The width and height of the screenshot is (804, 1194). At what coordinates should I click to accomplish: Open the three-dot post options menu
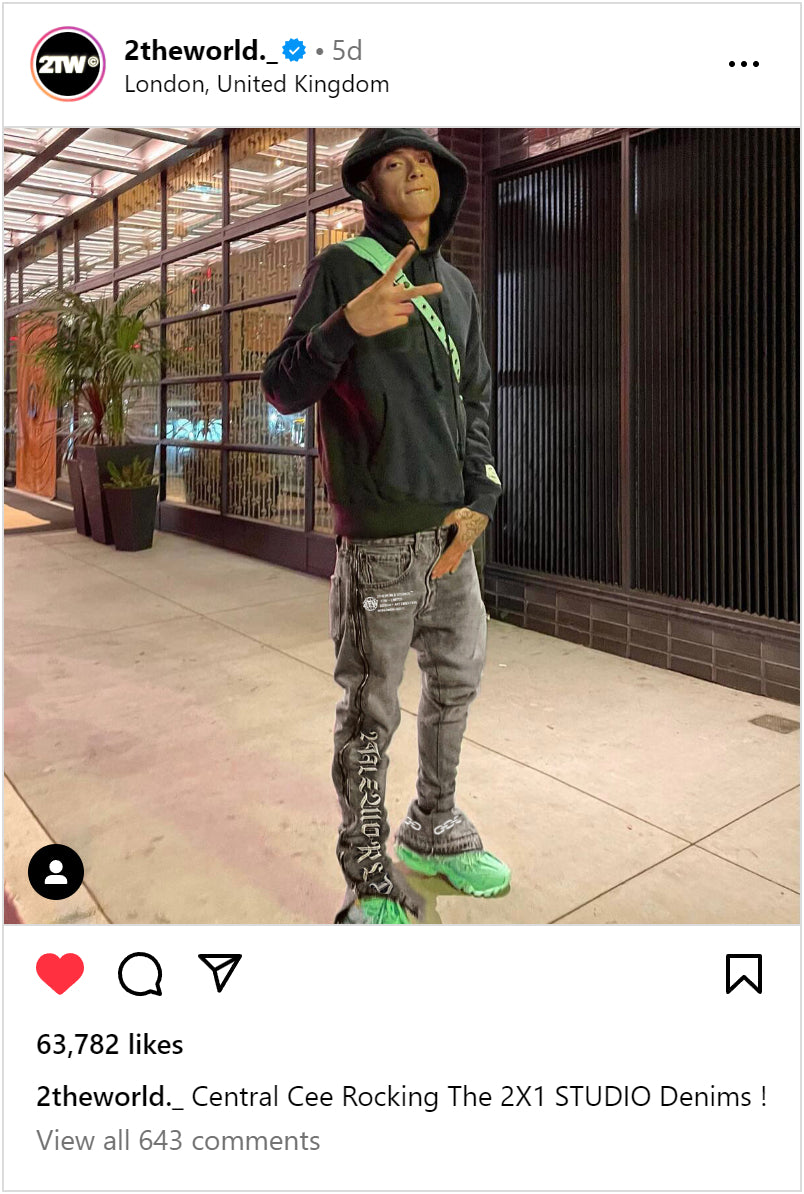[743, 65]
